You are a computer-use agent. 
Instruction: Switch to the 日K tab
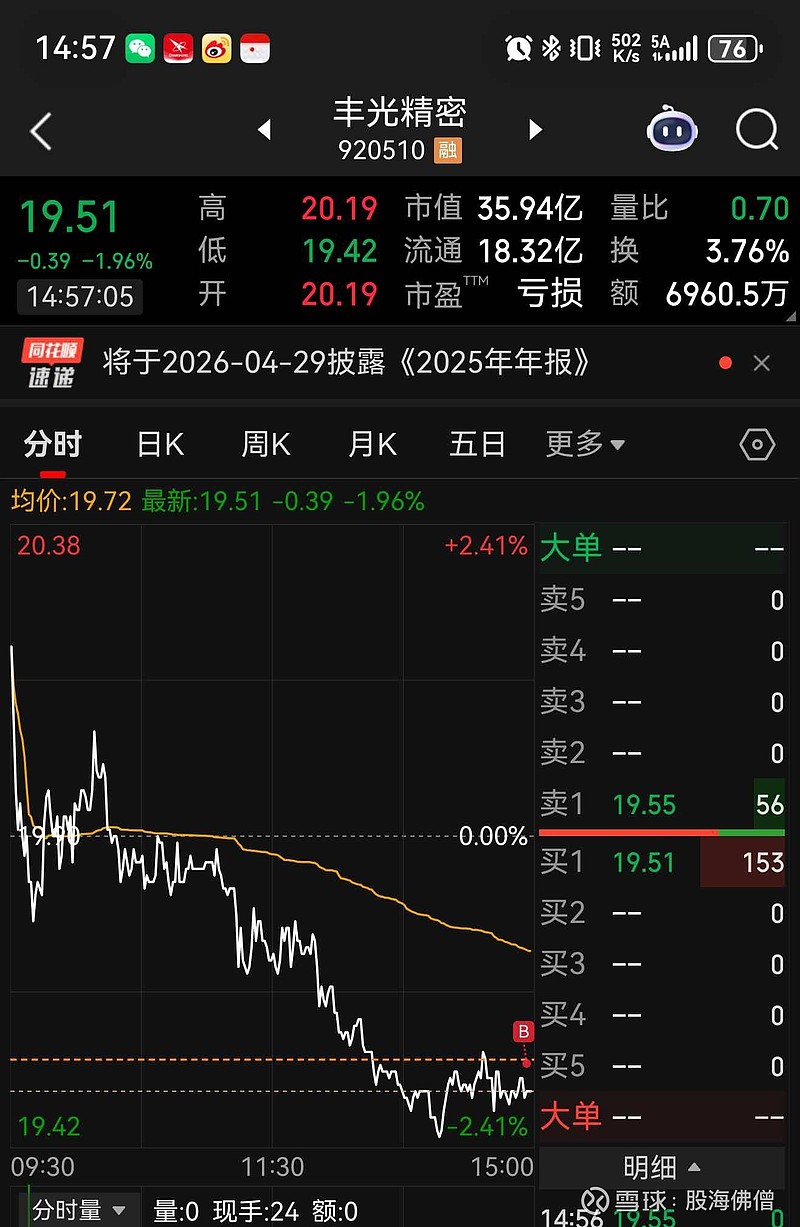[158, 444]
